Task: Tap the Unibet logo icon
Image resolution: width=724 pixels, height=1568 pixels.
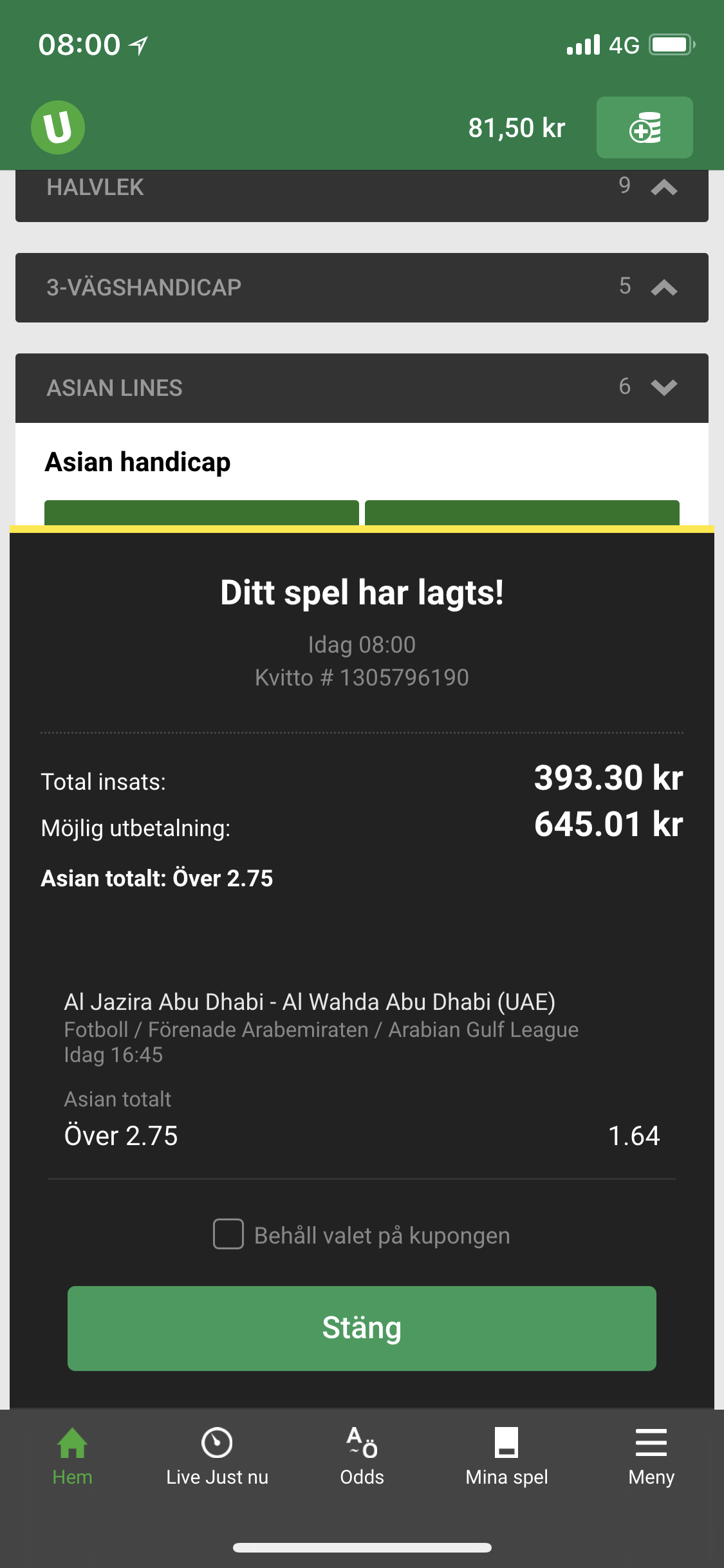Action: click(58, 127)
